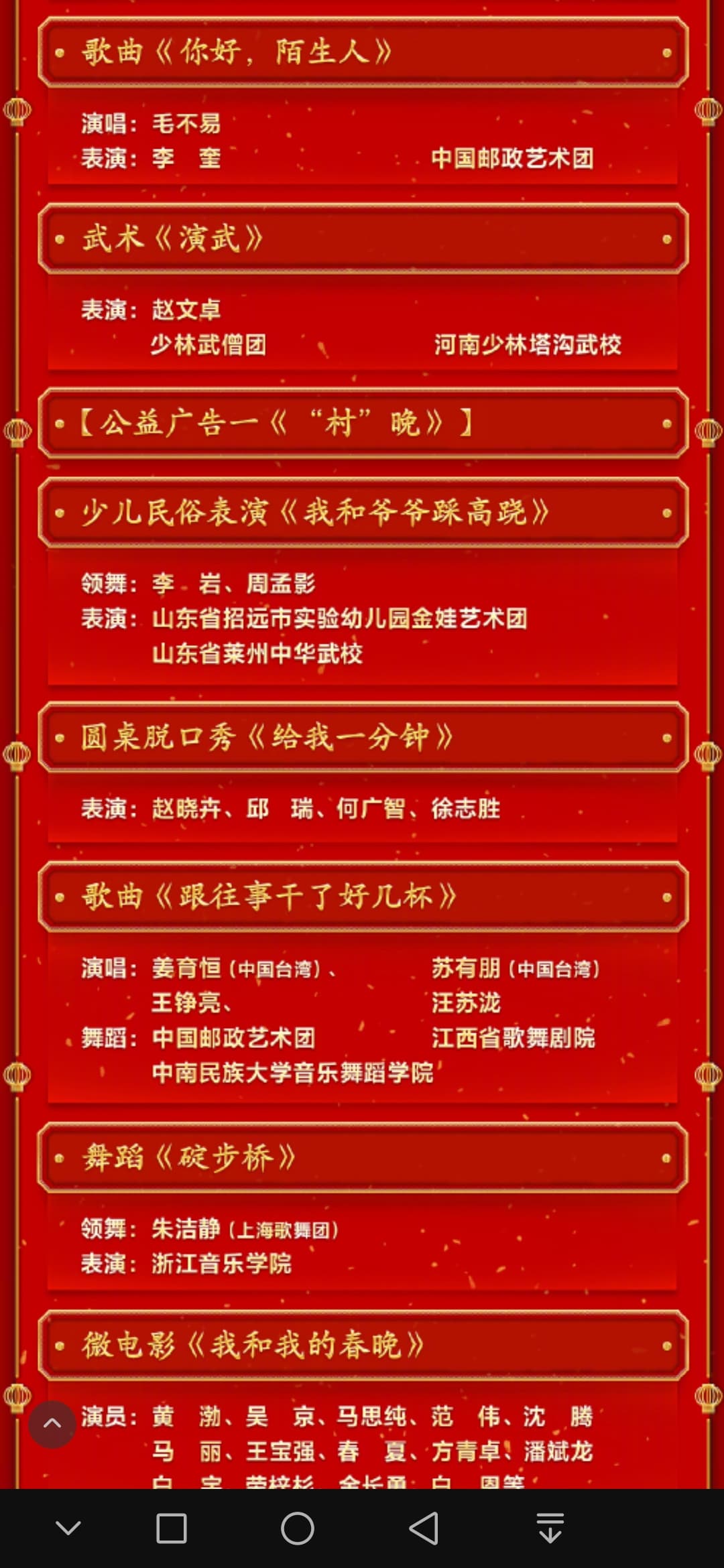
Task: Tap the floating back-to-top arrow button
Action: coord(52,1425)
